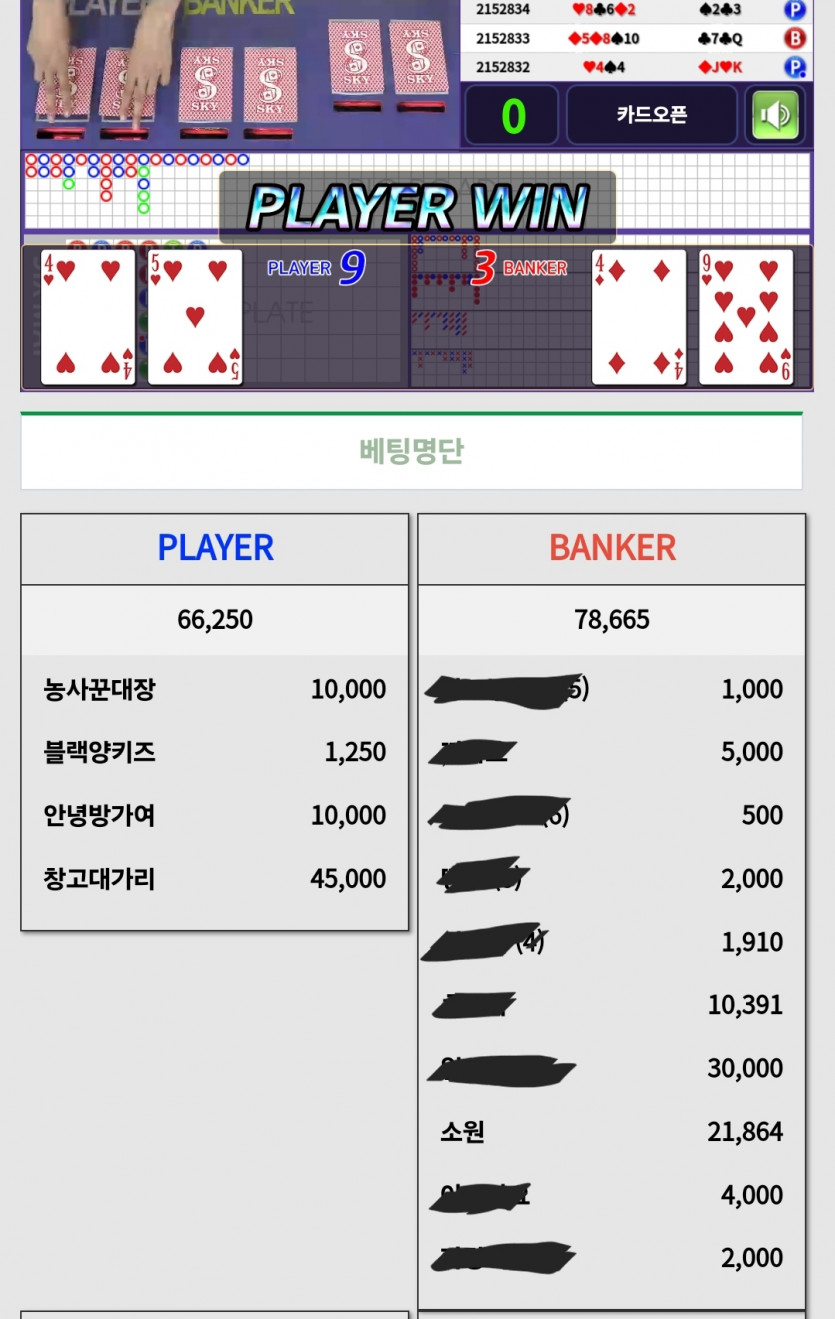Toggle the sound speaker icon
835x1319 pixels.
pyautogui.click(x=776, y=115)
